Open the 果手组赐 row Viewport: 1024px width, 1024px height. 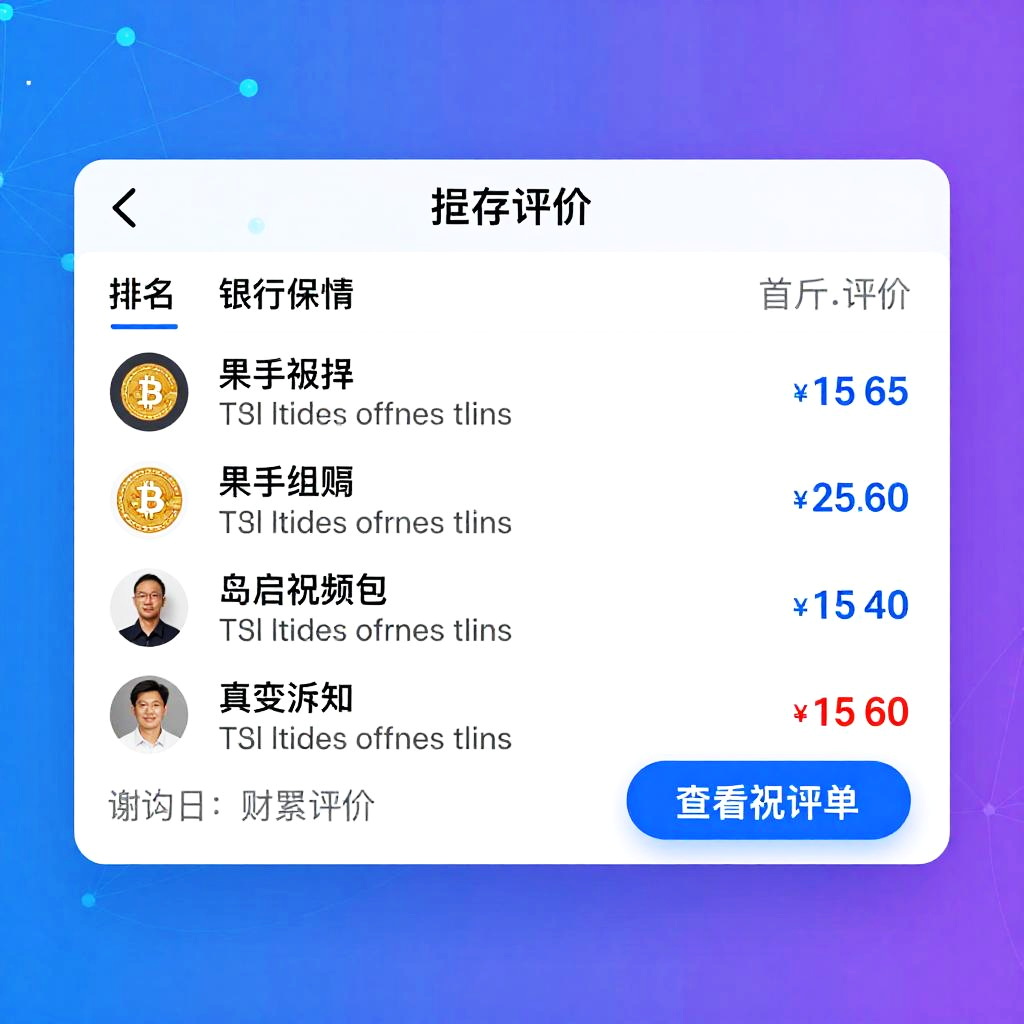pyautogui.click(x=510, y=500)
